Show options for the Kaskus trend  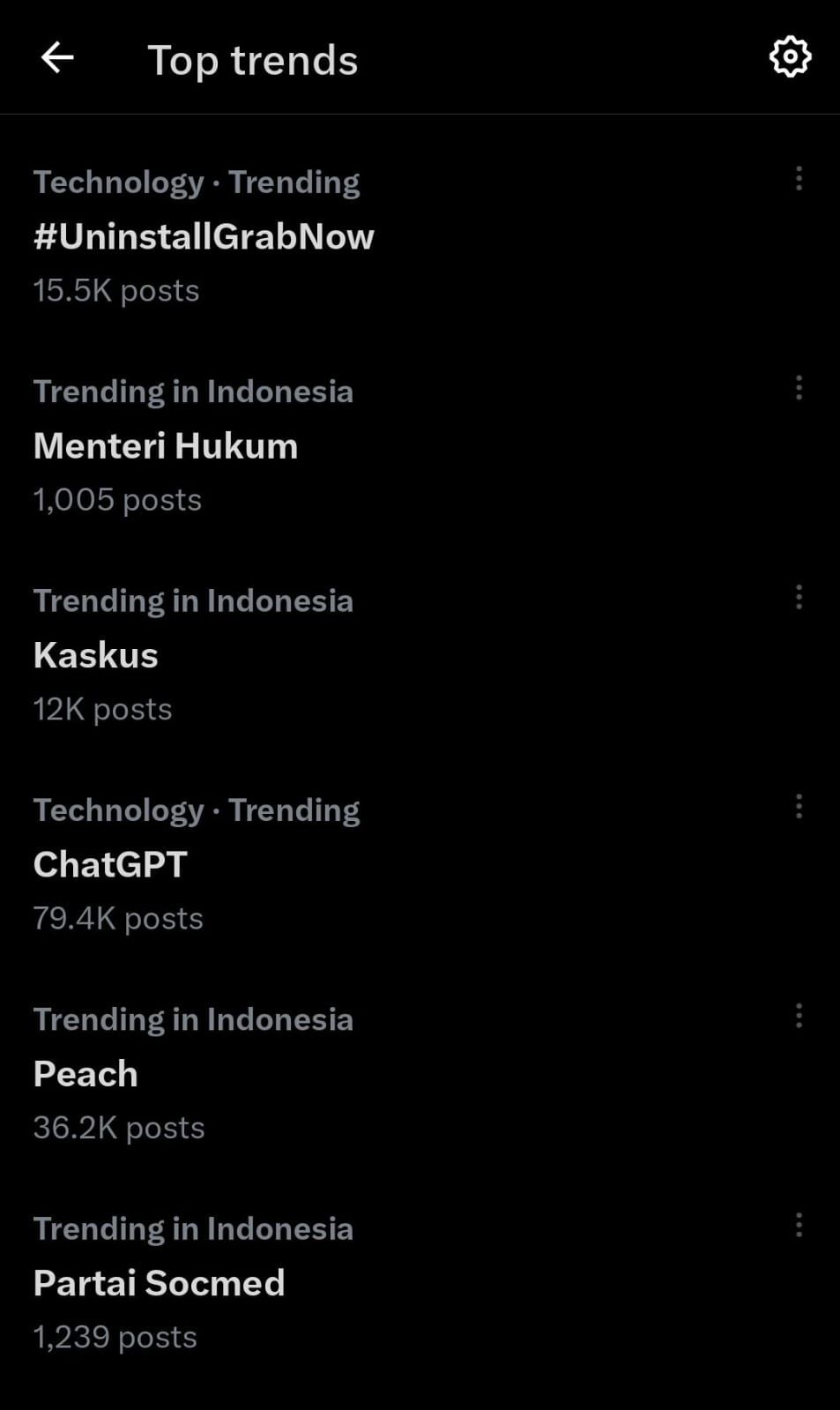[x=799, y=597]
